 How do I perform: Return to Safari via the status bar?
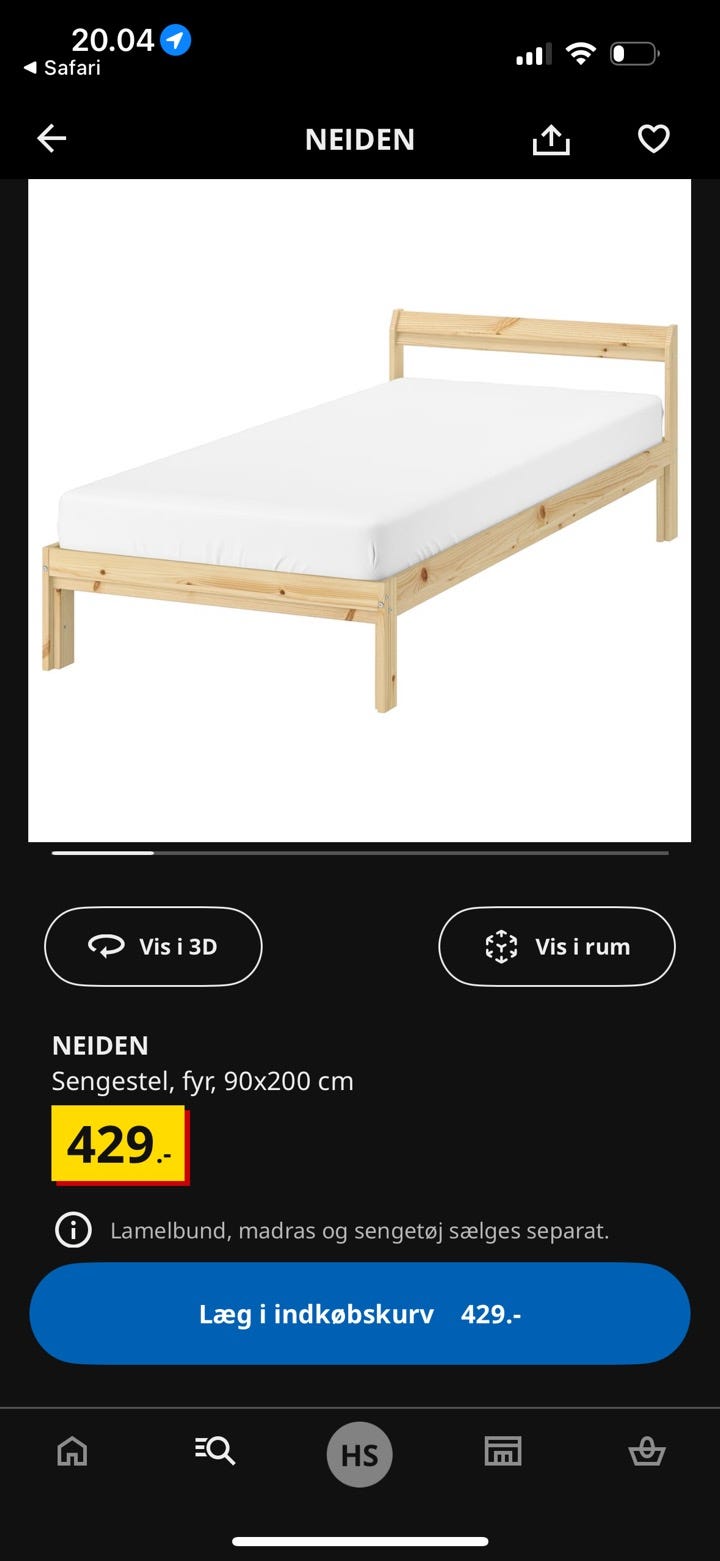tap(63, 68)
